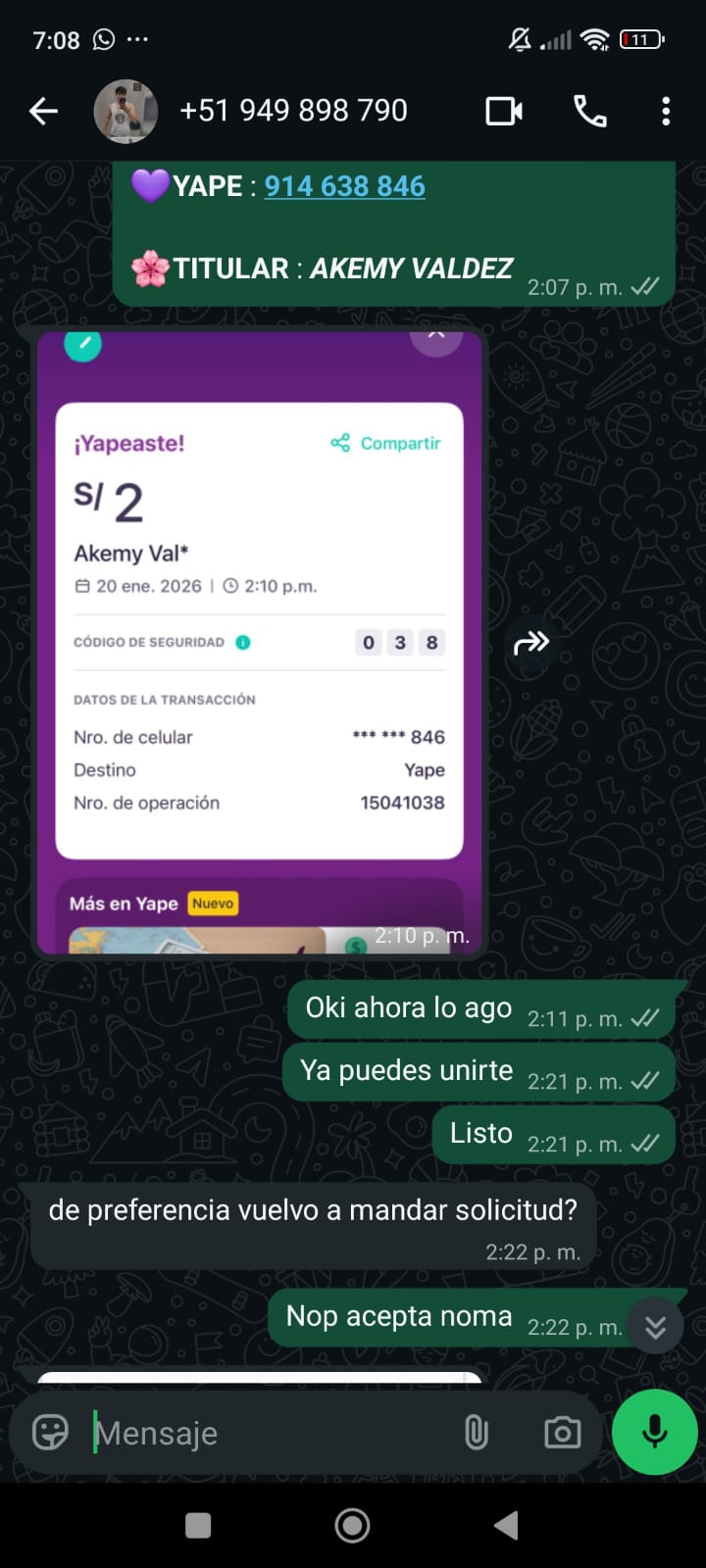The width and height of the screenshot is (706, 1568).
Task: Forward the Yape receipt image
Action: pyautogui.click(x=531, y=643)
